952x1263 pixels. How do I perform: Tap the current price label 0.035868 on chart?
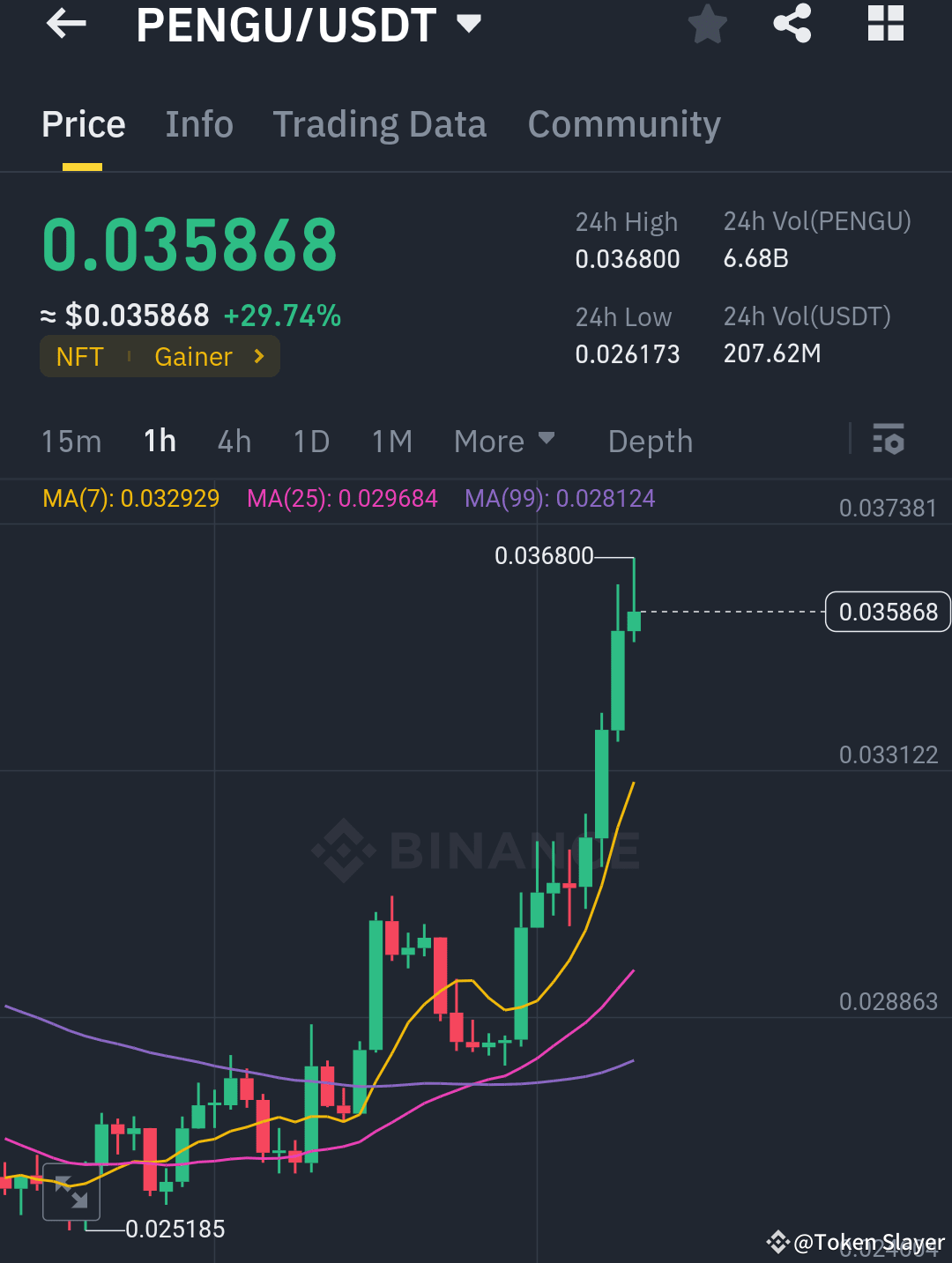(887, 611)
